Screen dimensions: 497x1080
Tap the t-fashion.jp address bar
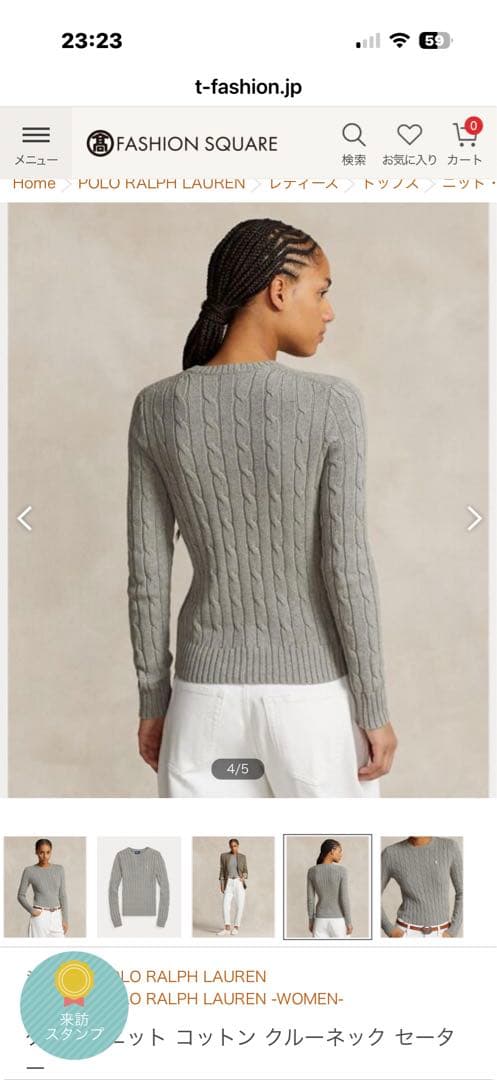click(248, 87)
